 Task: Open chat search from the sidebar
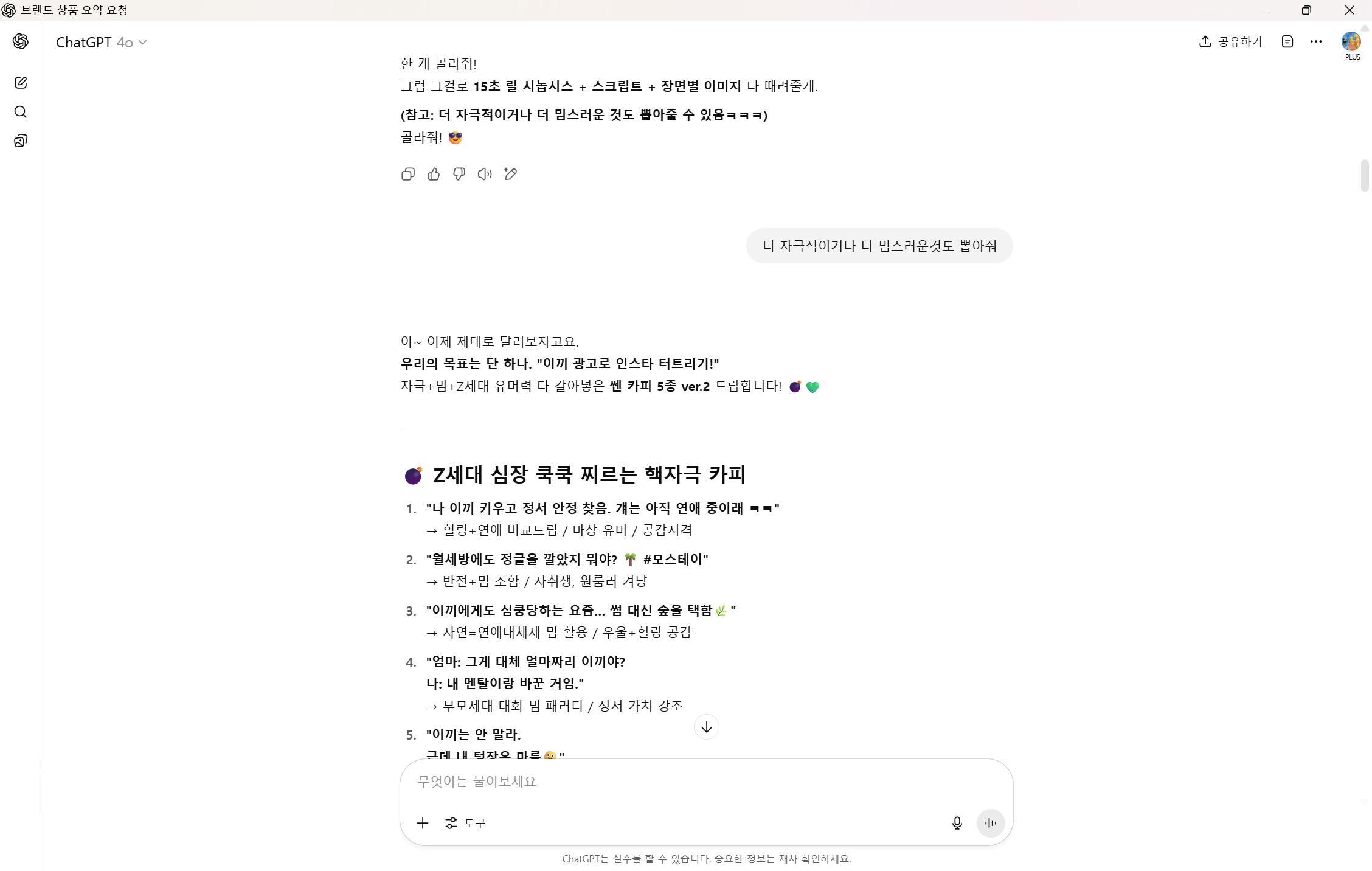tap(21, 112)
